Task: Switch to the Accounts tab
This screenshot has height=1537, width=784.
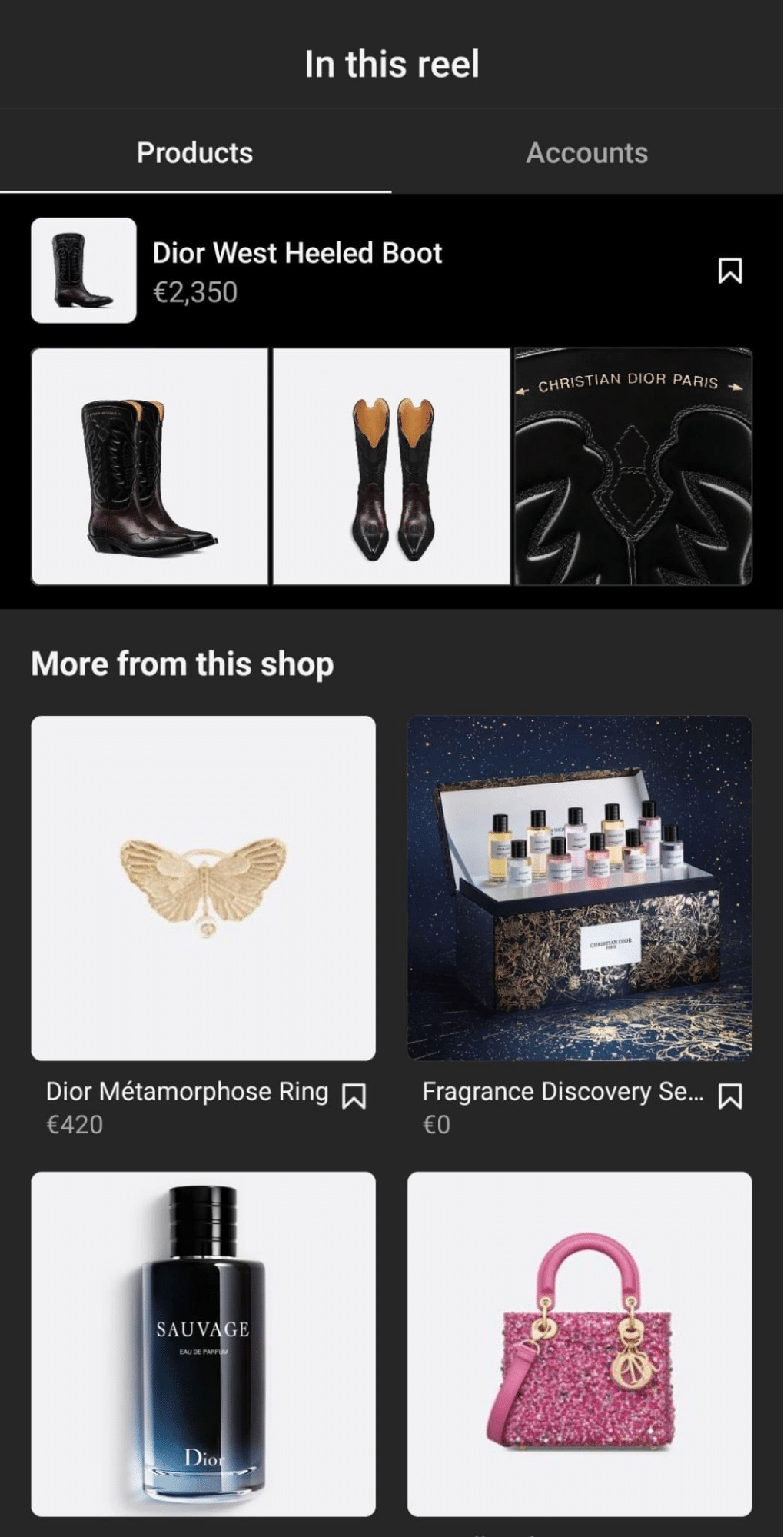Action: point(587,152)
